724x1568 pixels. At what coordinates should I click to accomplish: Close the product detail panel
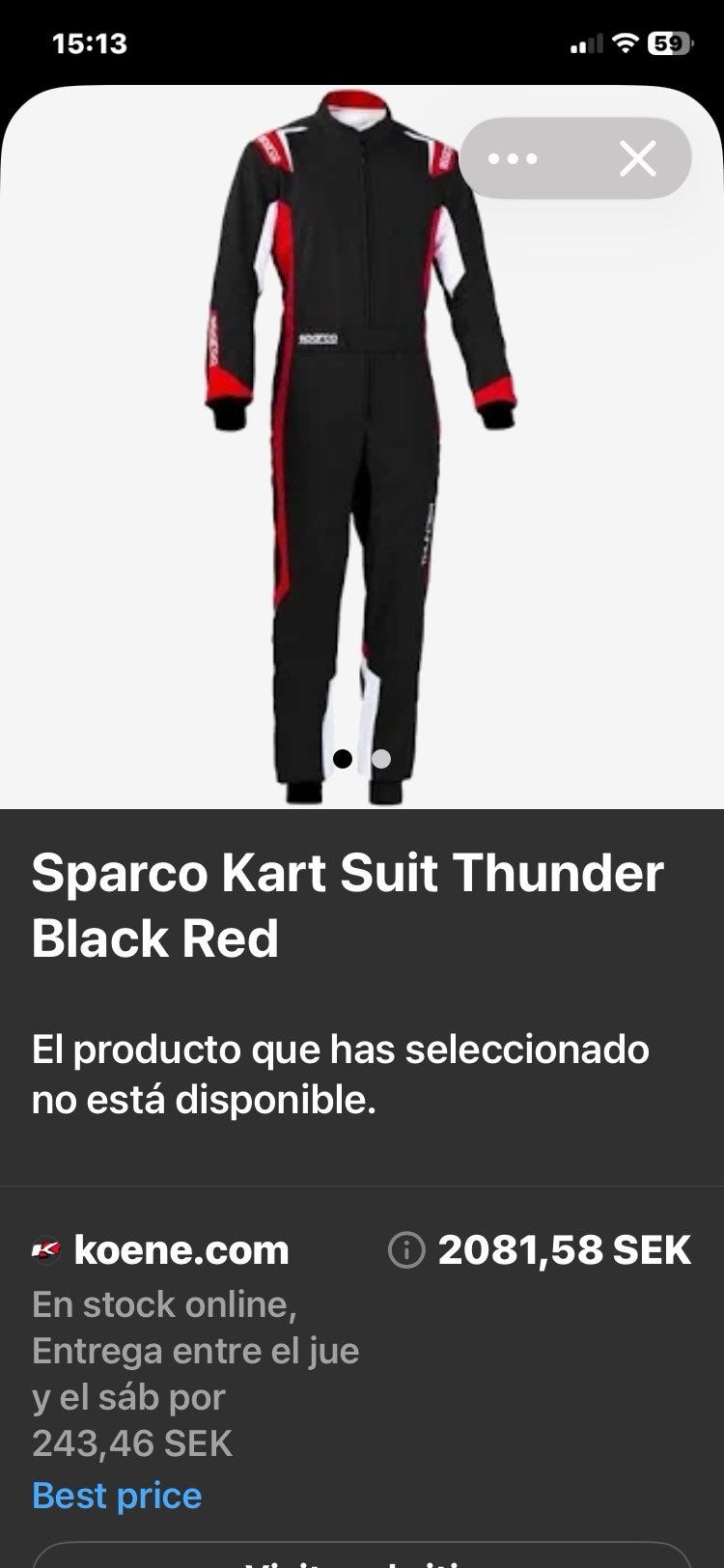637,158
